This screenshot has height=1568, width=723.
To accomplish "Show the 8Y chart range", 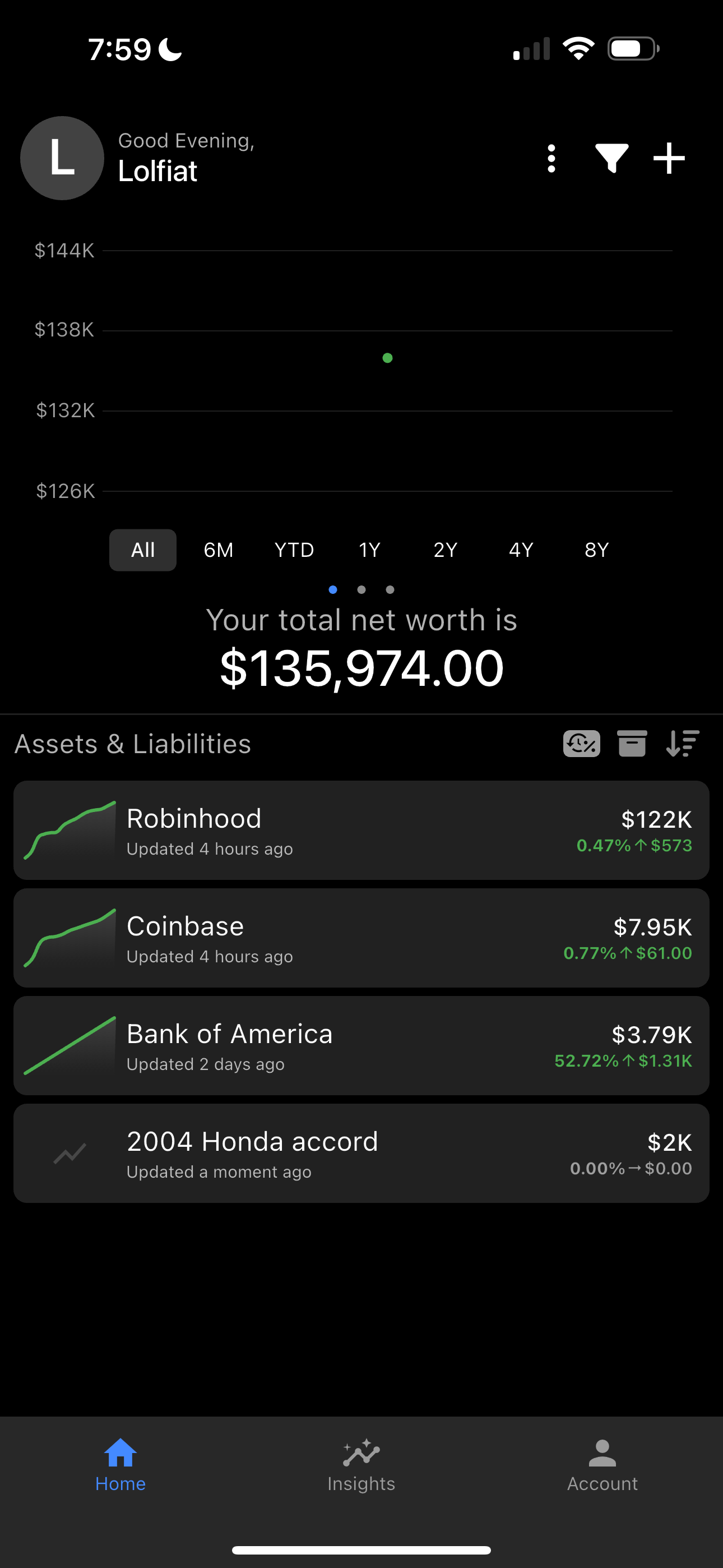I will pyautogui.click(x=596, y=550).
